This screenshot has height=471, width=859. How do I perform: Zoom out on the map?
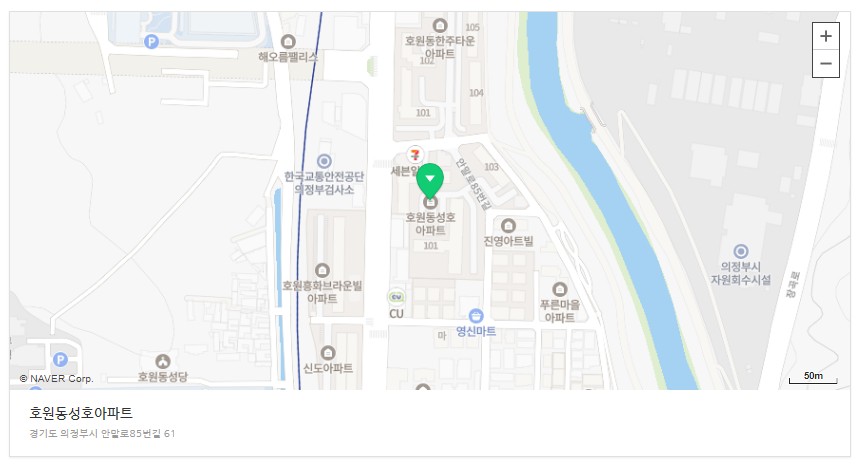coord(825,64)
